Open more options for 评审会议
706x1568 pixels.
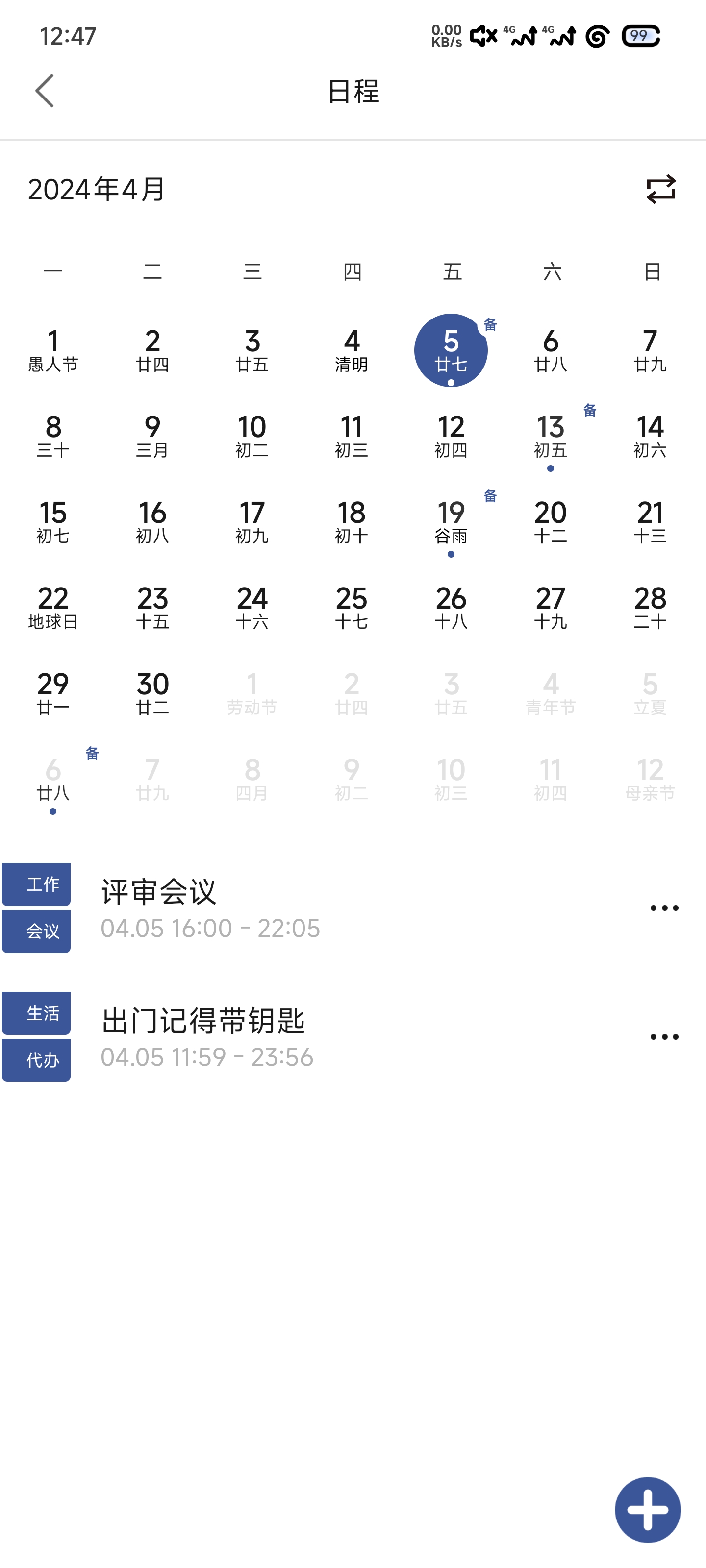(x=663, y=908)
